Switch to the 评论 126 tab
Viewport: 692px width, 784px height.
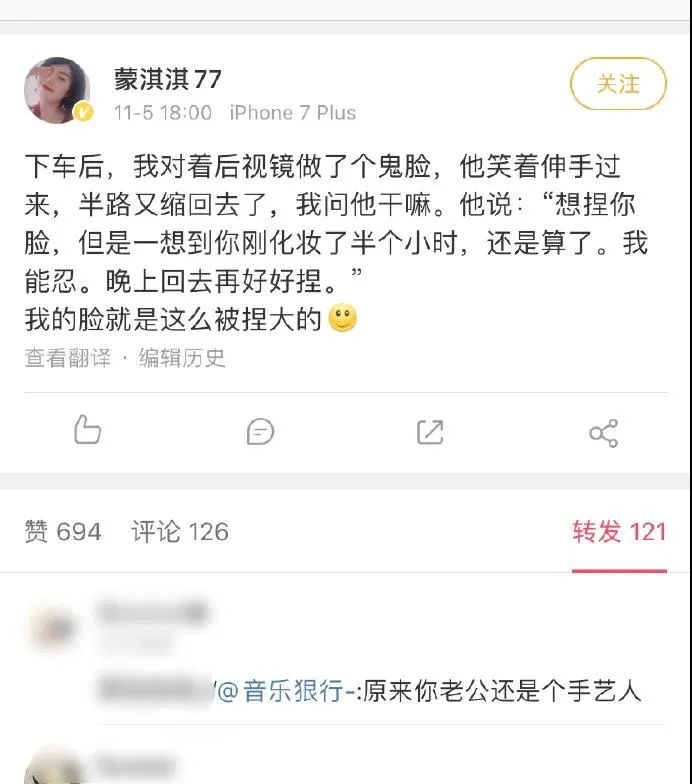[180, 531]
